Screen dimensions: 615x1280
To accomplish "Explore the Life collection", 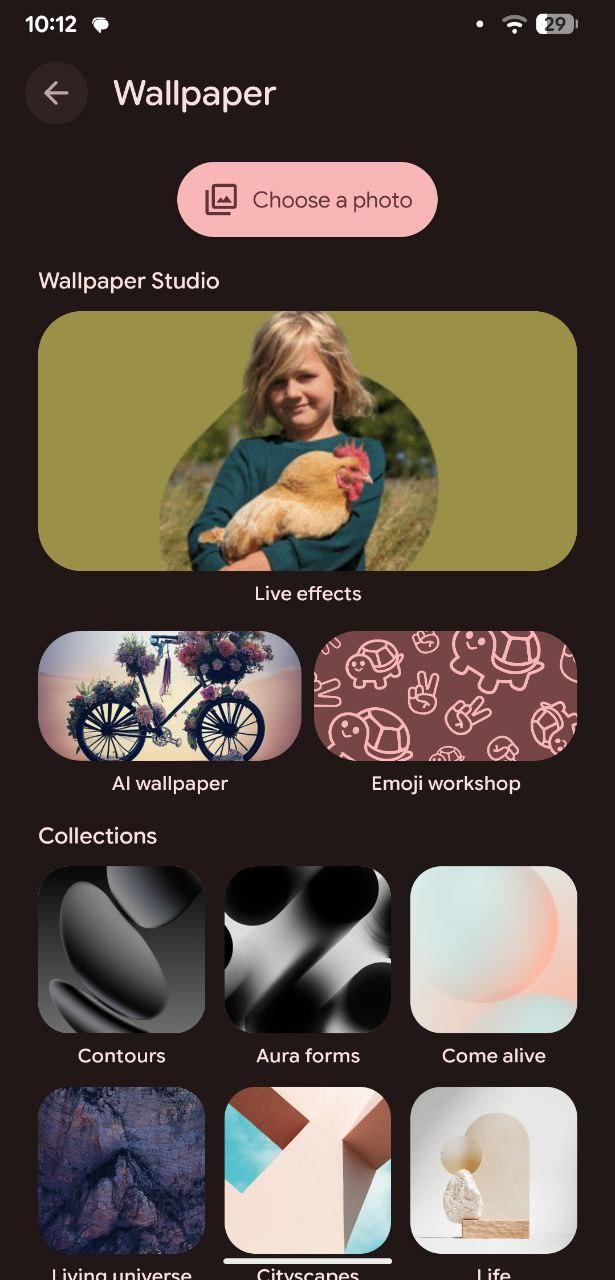I will click(x=493, y=1170).
